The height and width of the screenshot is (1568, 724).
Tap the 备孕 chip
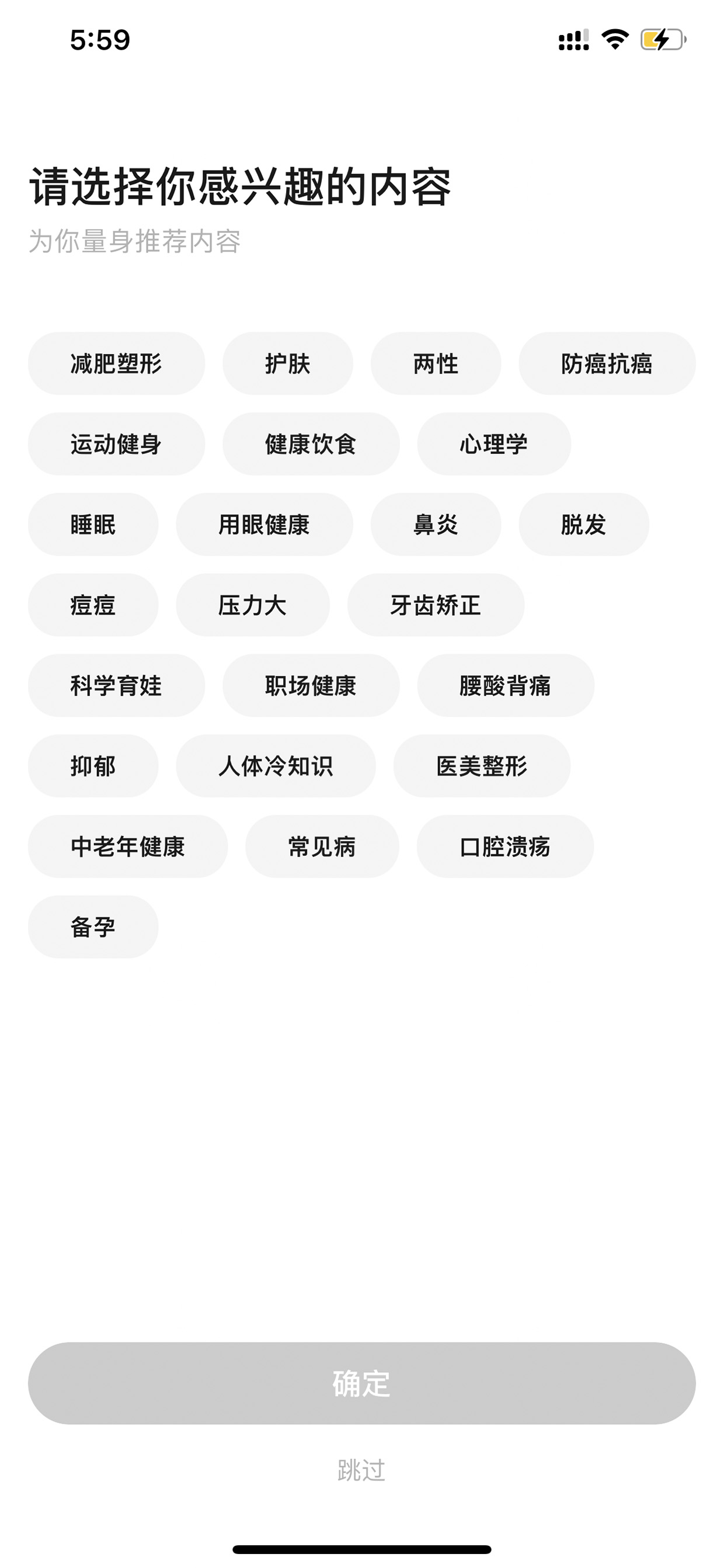tap(93, 927)
